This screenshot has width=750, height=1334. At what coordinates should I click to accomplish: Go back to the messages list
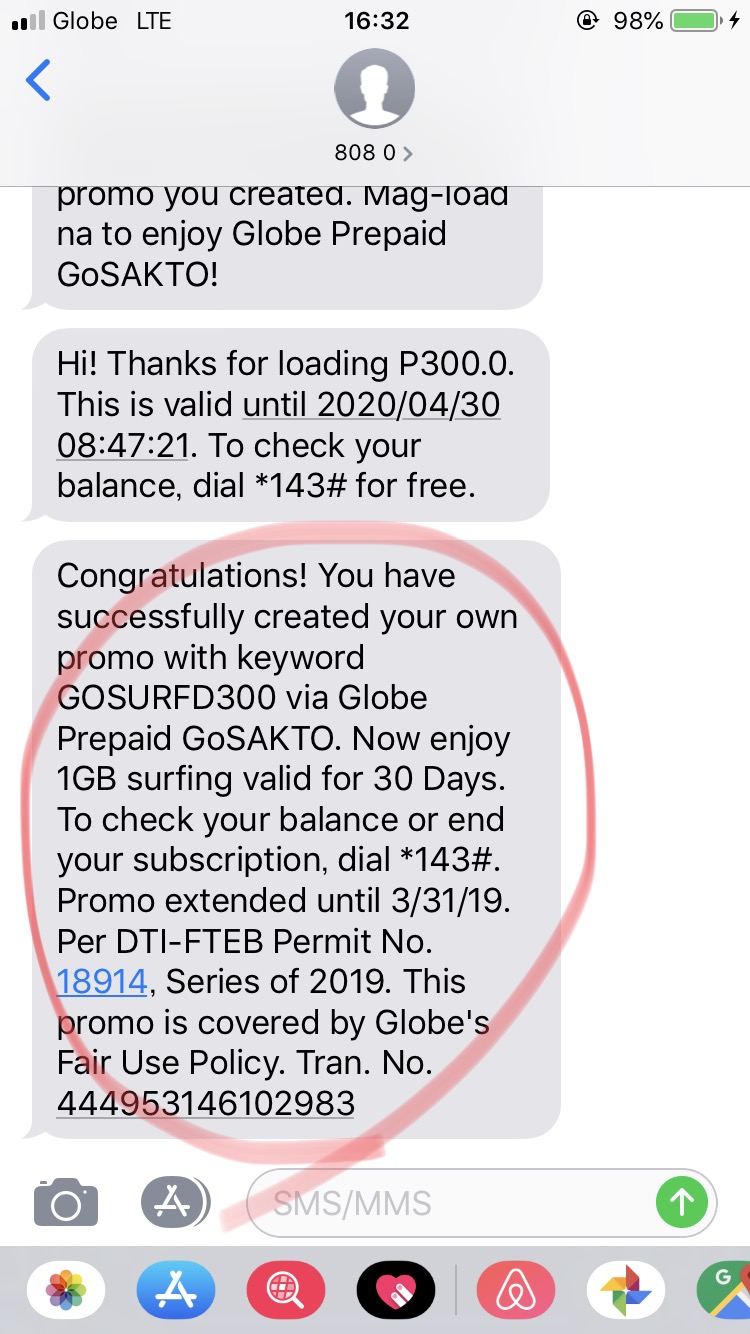click(38, 81)
